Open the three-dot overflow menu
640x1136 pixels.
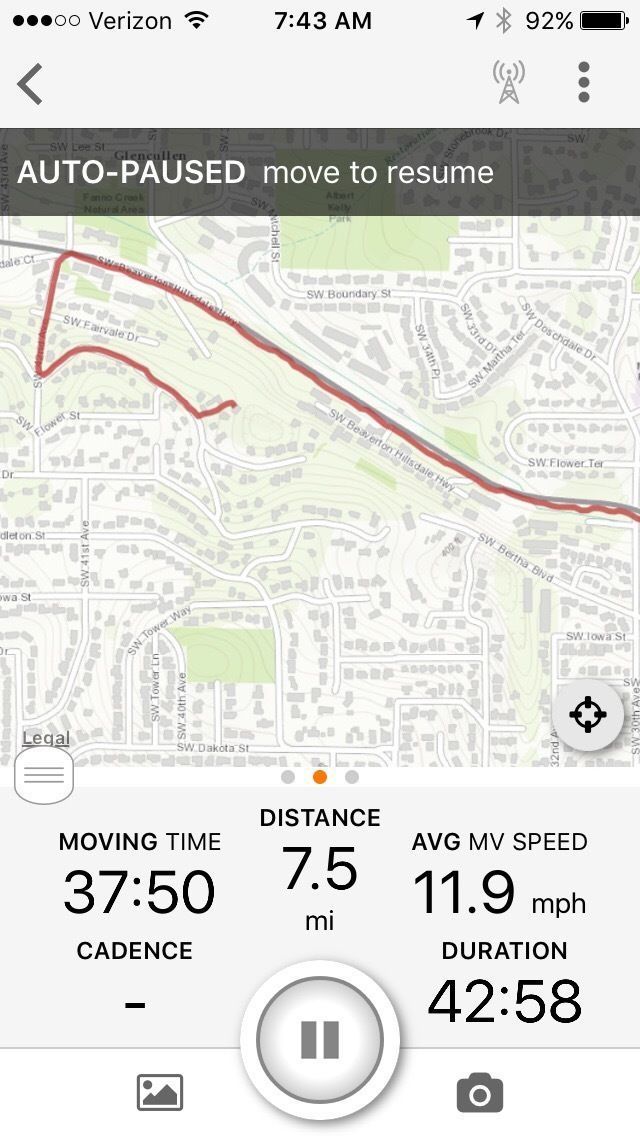click(584, 82)
